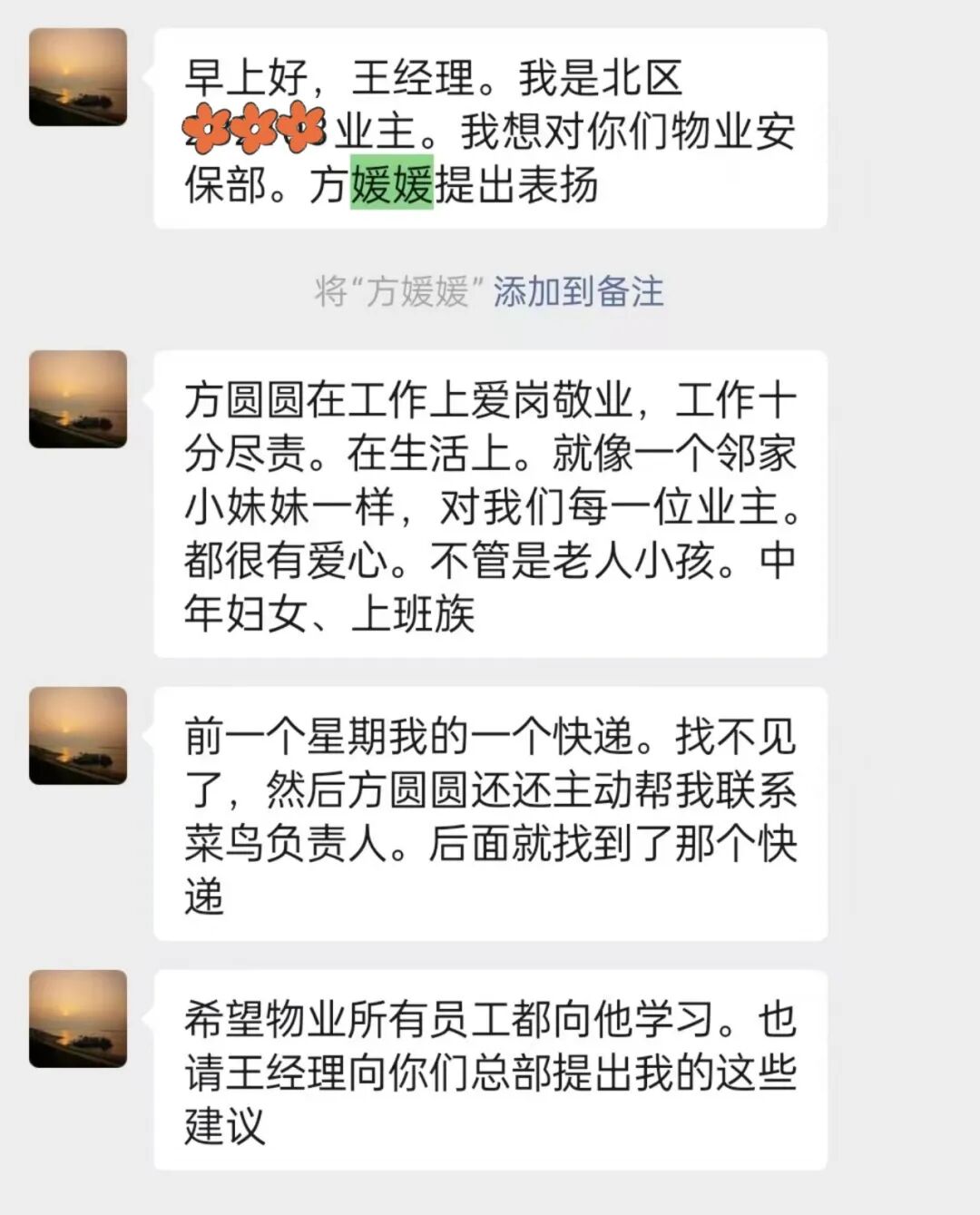Open avatar next to 希望物业所有员工 message

(x=78, y=1018)
